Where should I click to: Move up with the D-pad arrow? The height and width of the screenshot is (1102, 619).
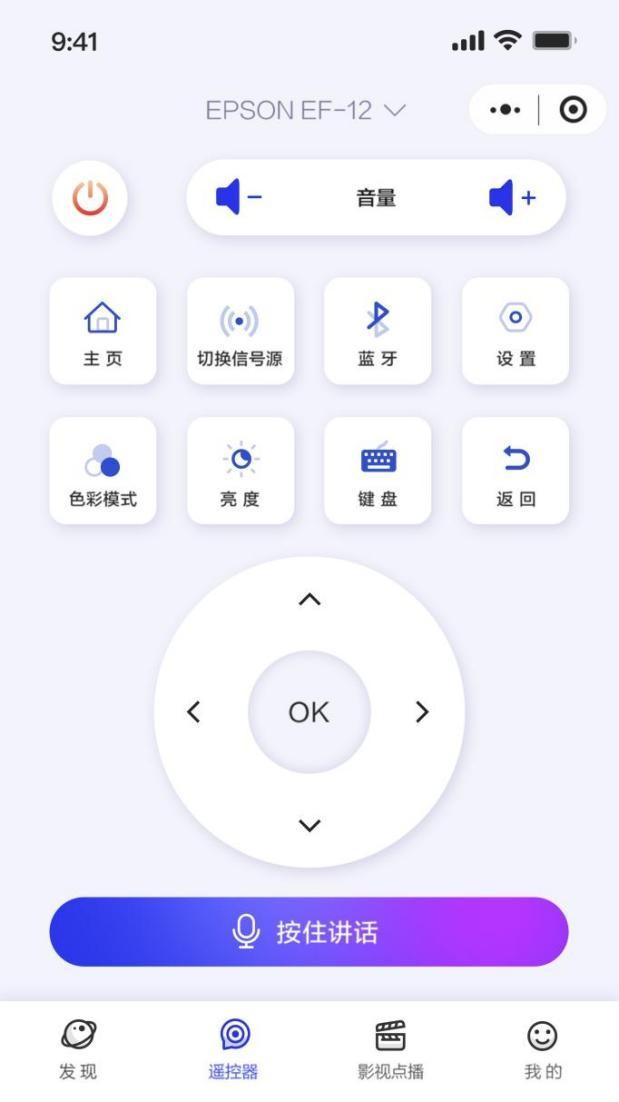tap(310, 600)
